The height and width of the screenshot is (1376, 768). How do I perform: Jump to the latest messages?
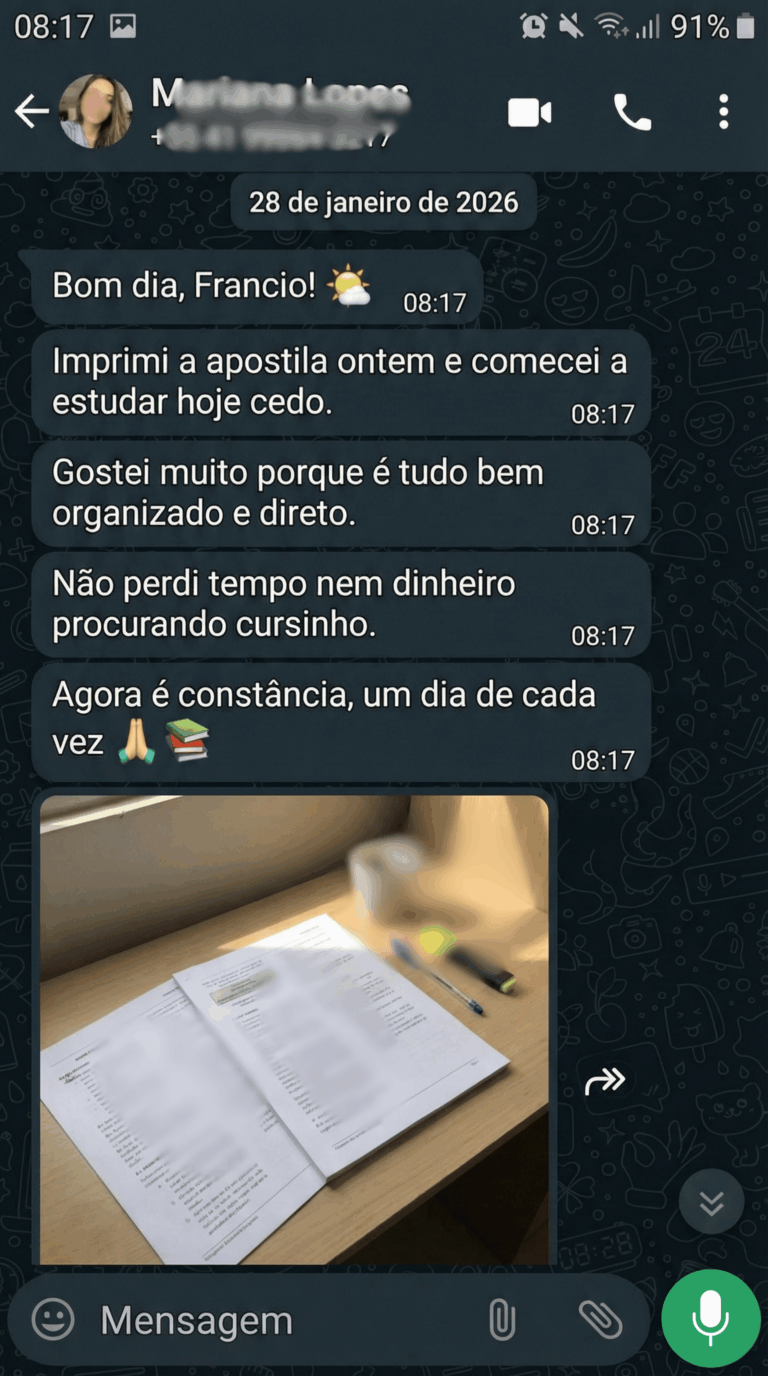click(x=711, y=1202)
